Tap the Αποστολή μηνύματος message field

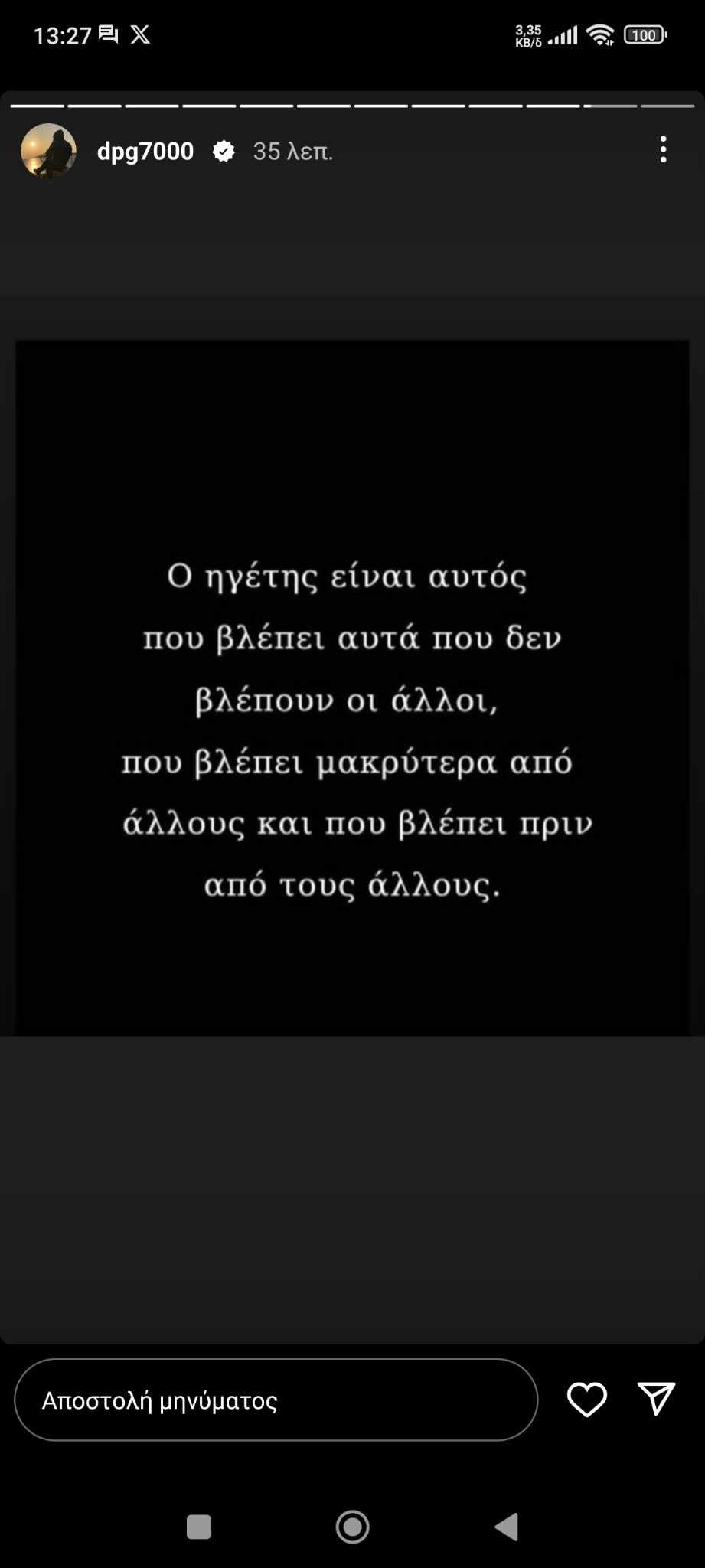click(276, 1400)
